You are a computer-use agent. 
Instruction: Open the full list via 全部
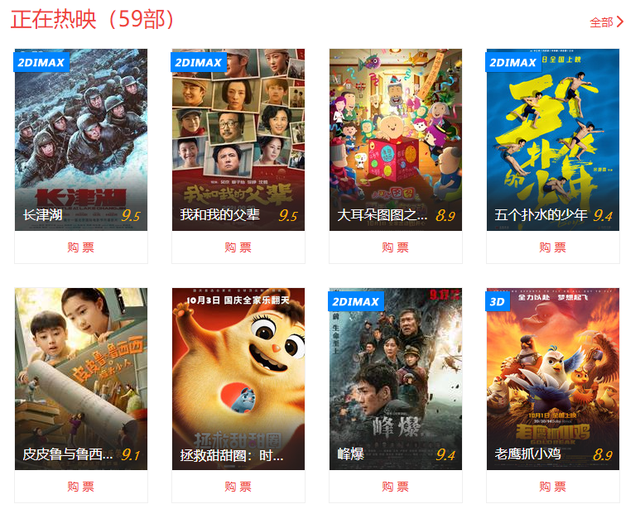coord(605,22)
